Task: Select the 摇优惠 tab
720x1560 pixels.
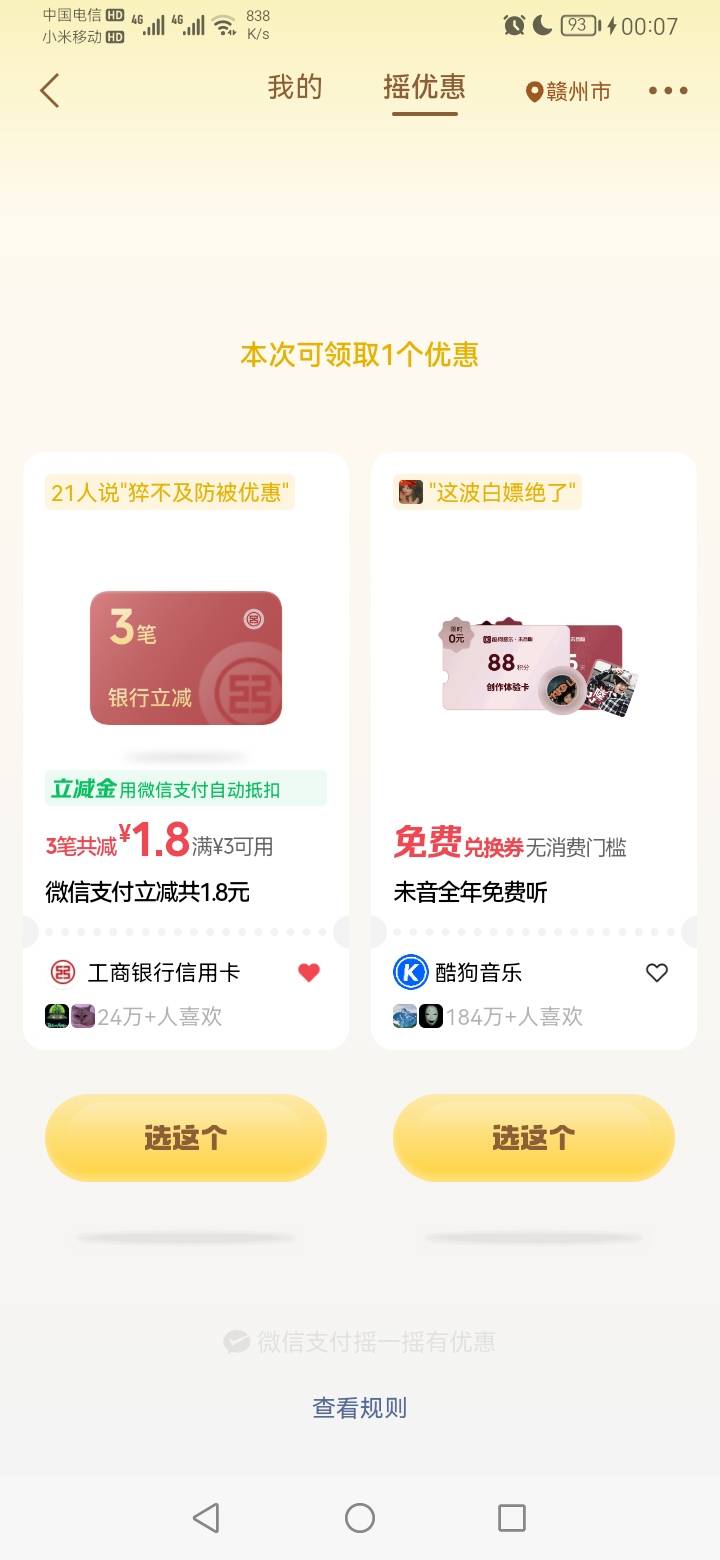Action: [x=425, y=88]
